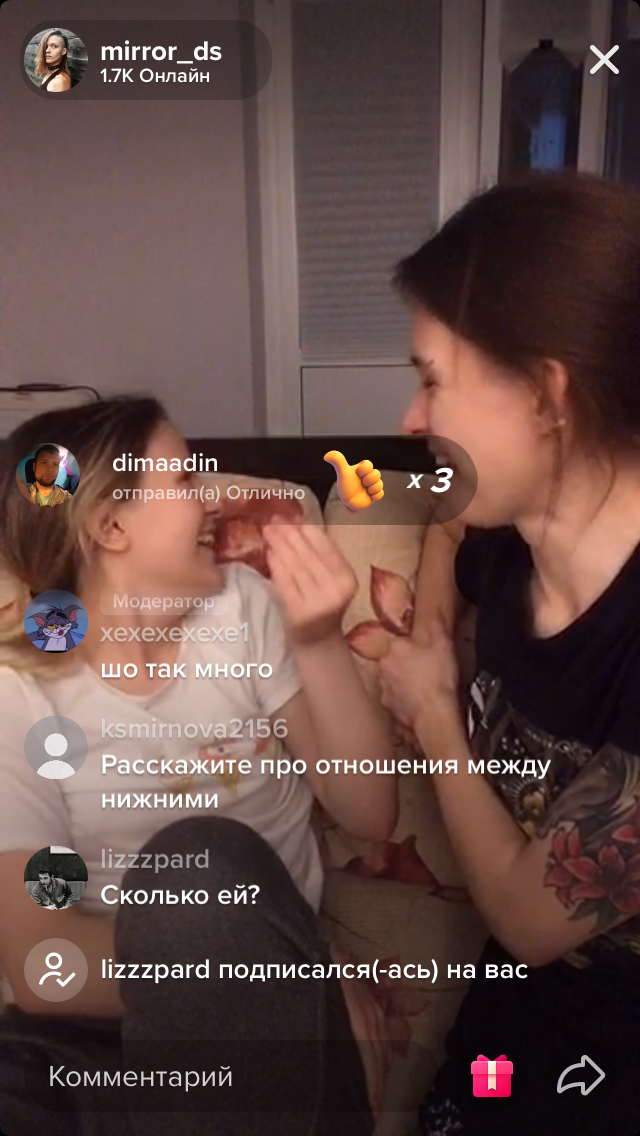The image size is (640, 1136).
Task: Send a gift via the gift icon
Action: 492,1077
